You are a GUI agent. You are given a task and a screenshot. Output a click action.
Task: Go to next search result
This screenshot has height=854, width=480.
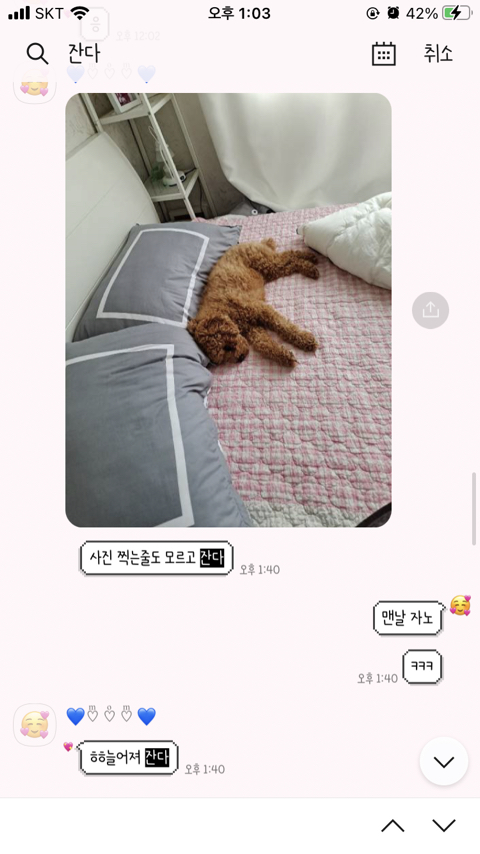tap(444, 826)
